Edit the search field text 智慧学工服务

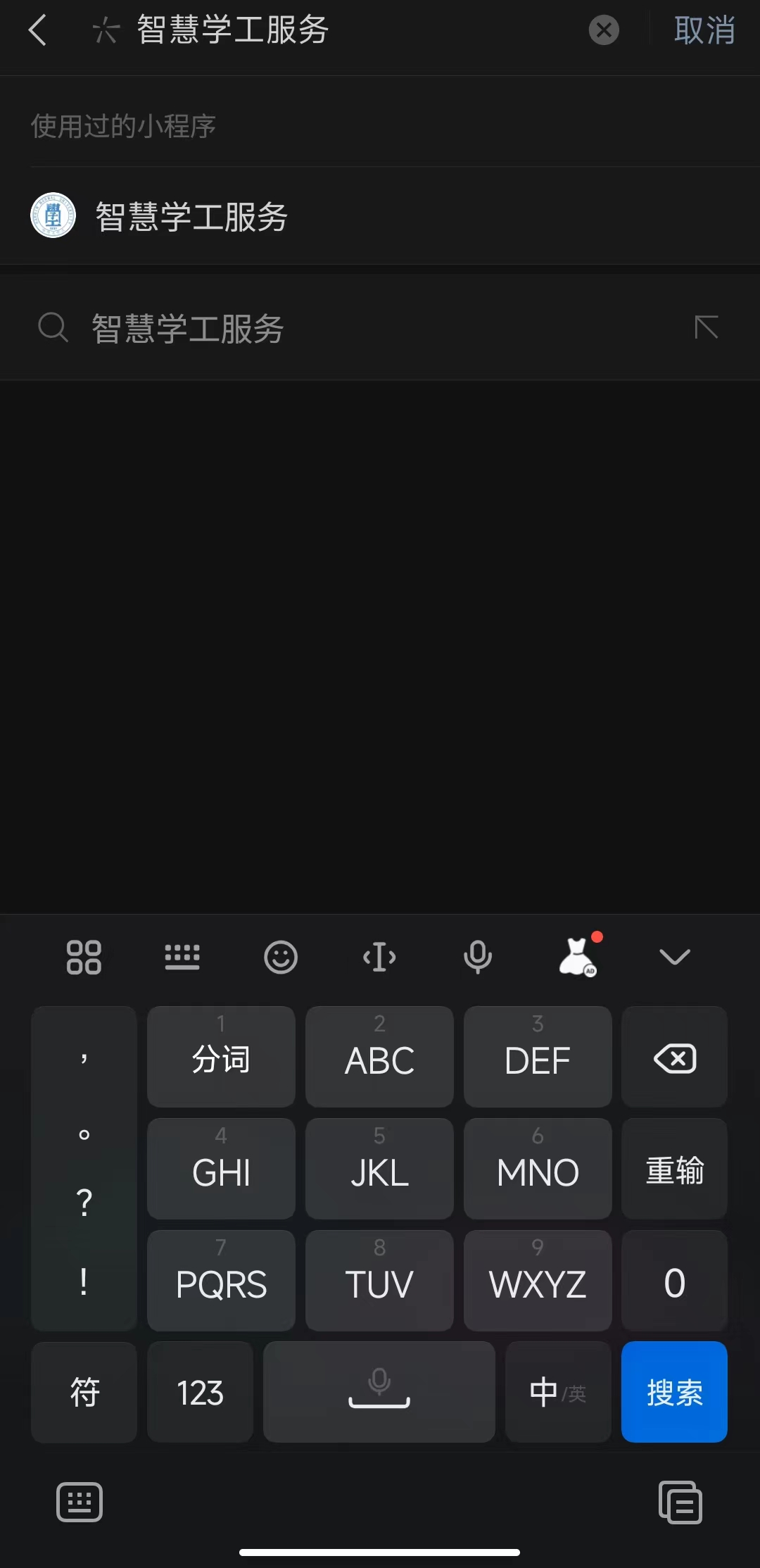[x=352, y=30]
